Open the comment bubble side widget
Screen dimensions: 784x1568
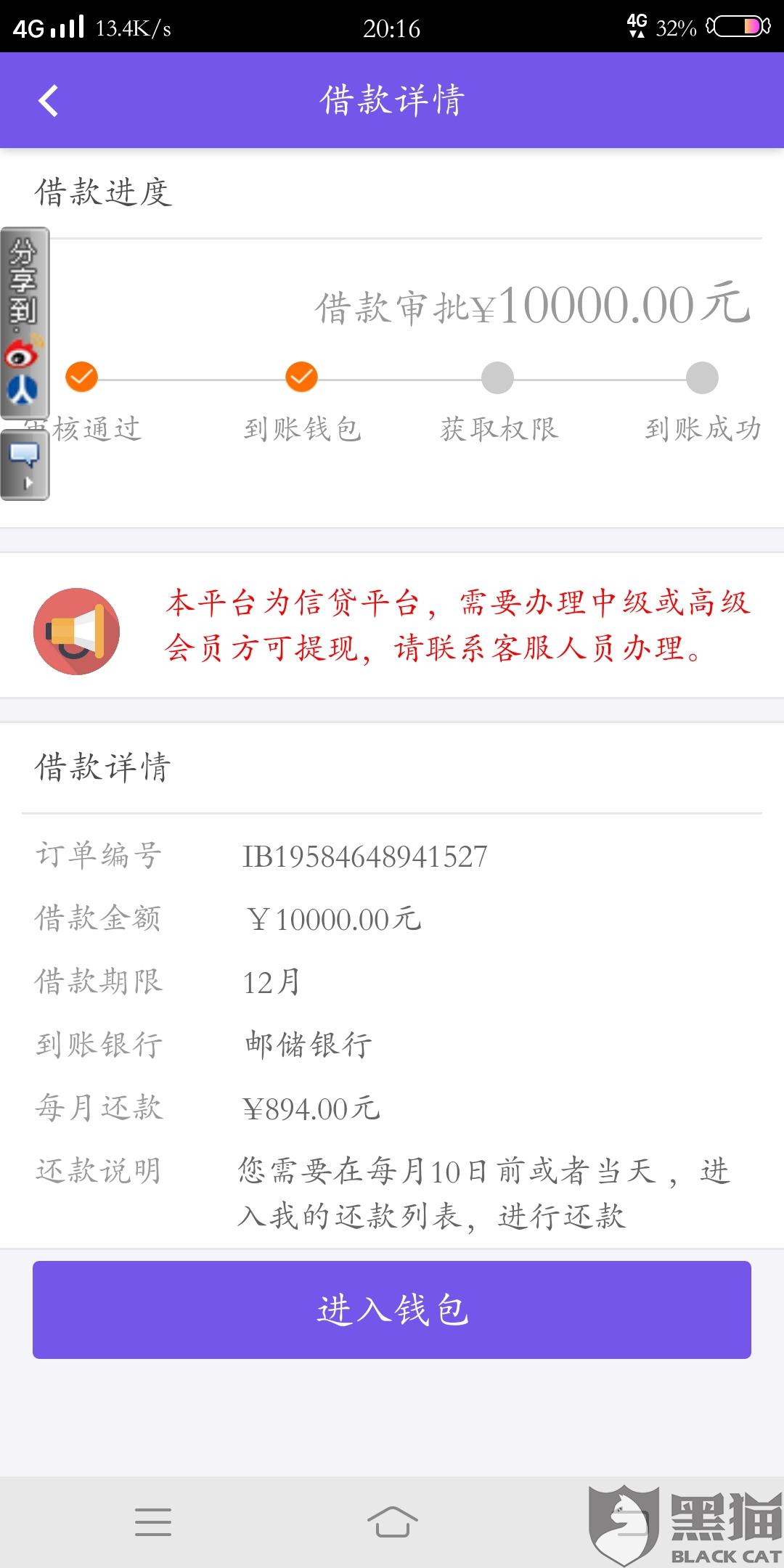25,465
